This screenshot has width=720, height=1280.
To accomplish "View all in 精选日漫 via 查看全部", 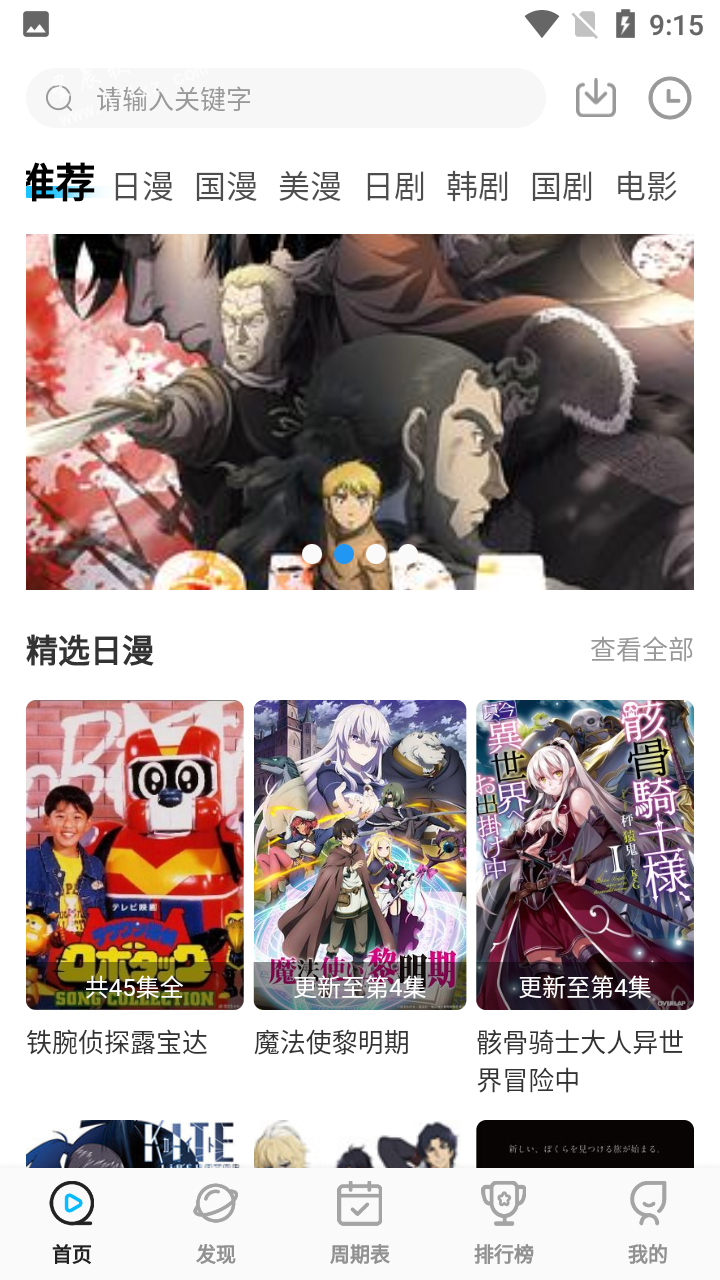I will [641, 650].
